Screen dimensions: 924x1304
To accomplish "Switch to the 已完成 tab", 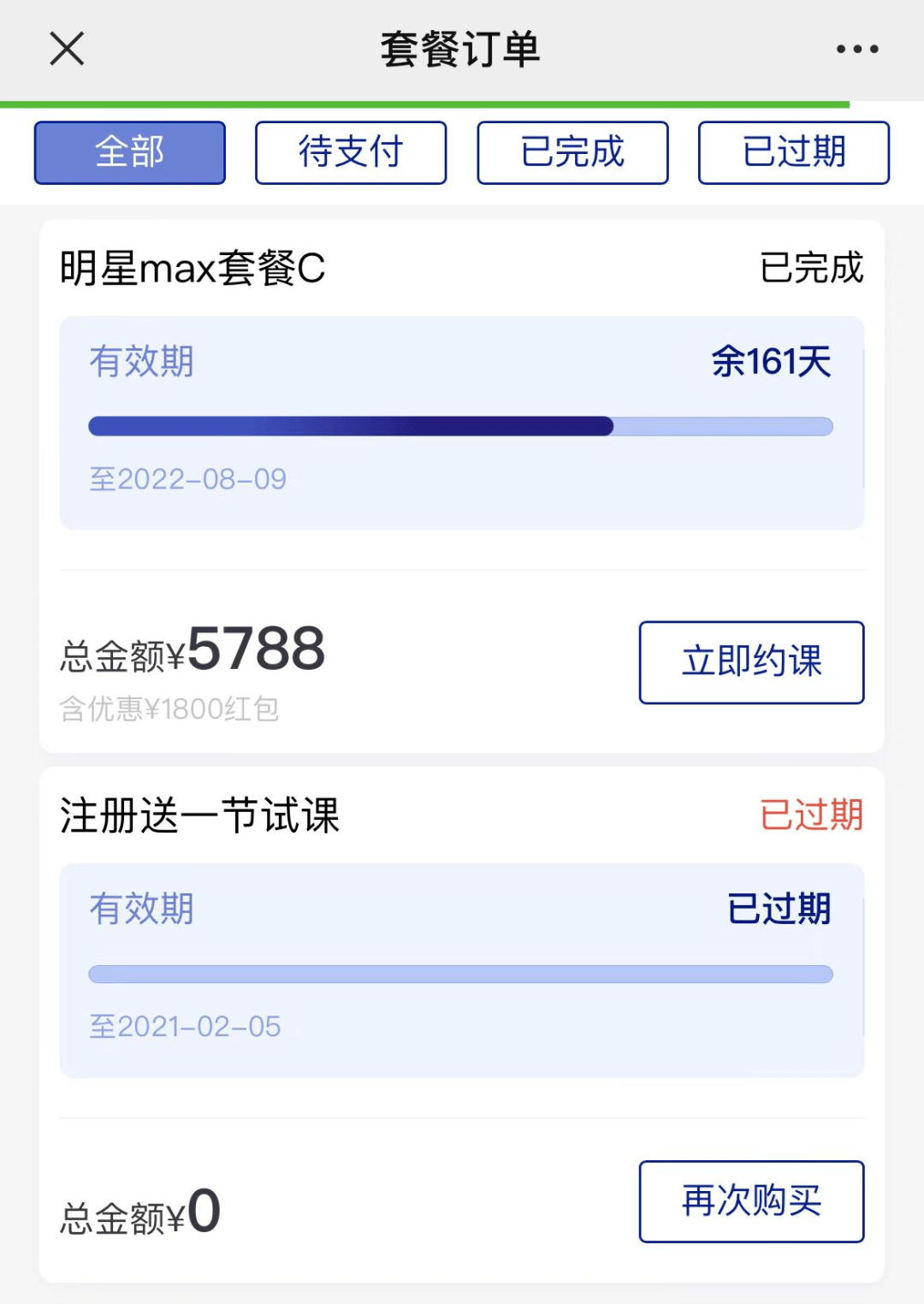I will pyautogui.click(x=572, y=152).
